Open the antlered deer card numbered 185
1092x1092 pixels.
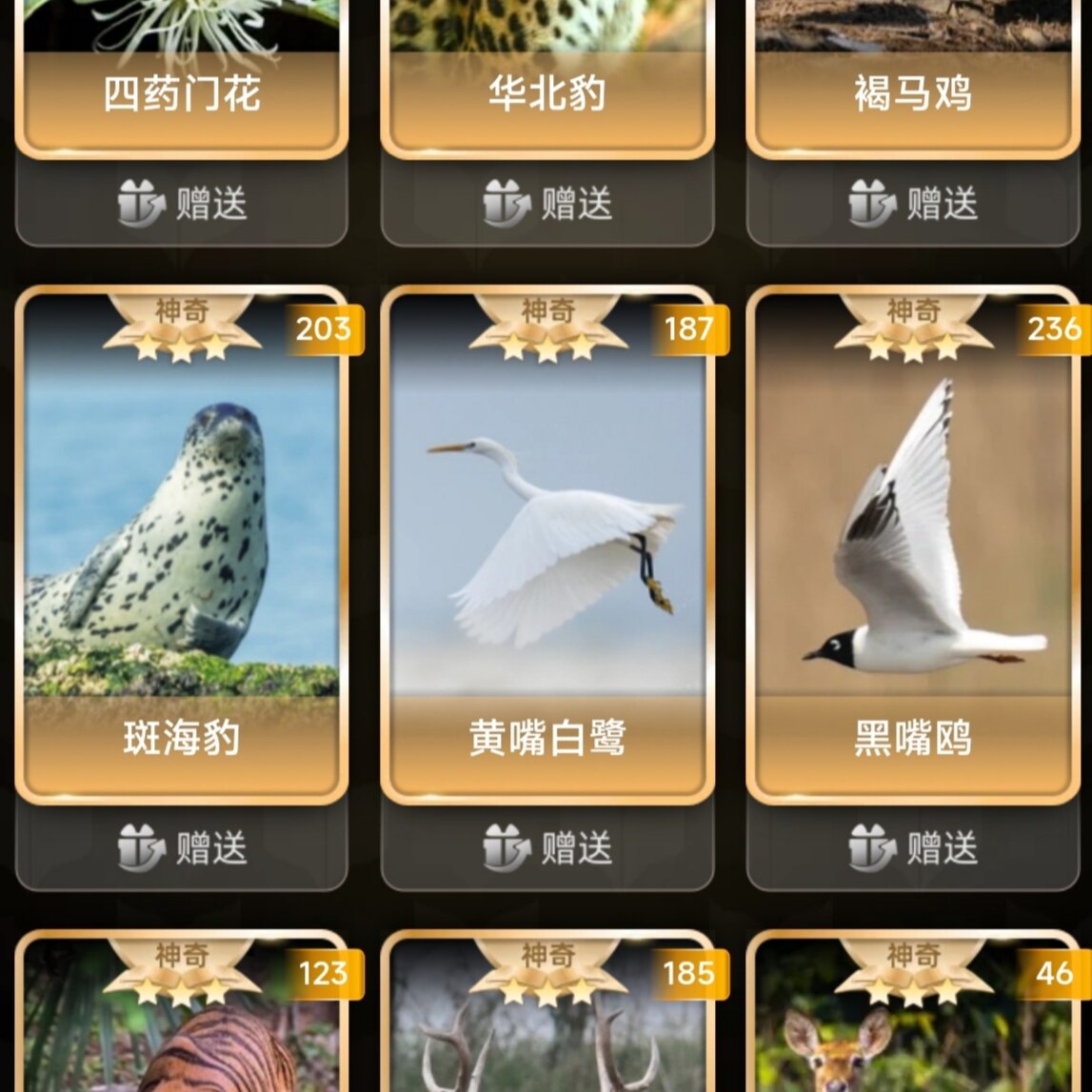(546, 1028)
